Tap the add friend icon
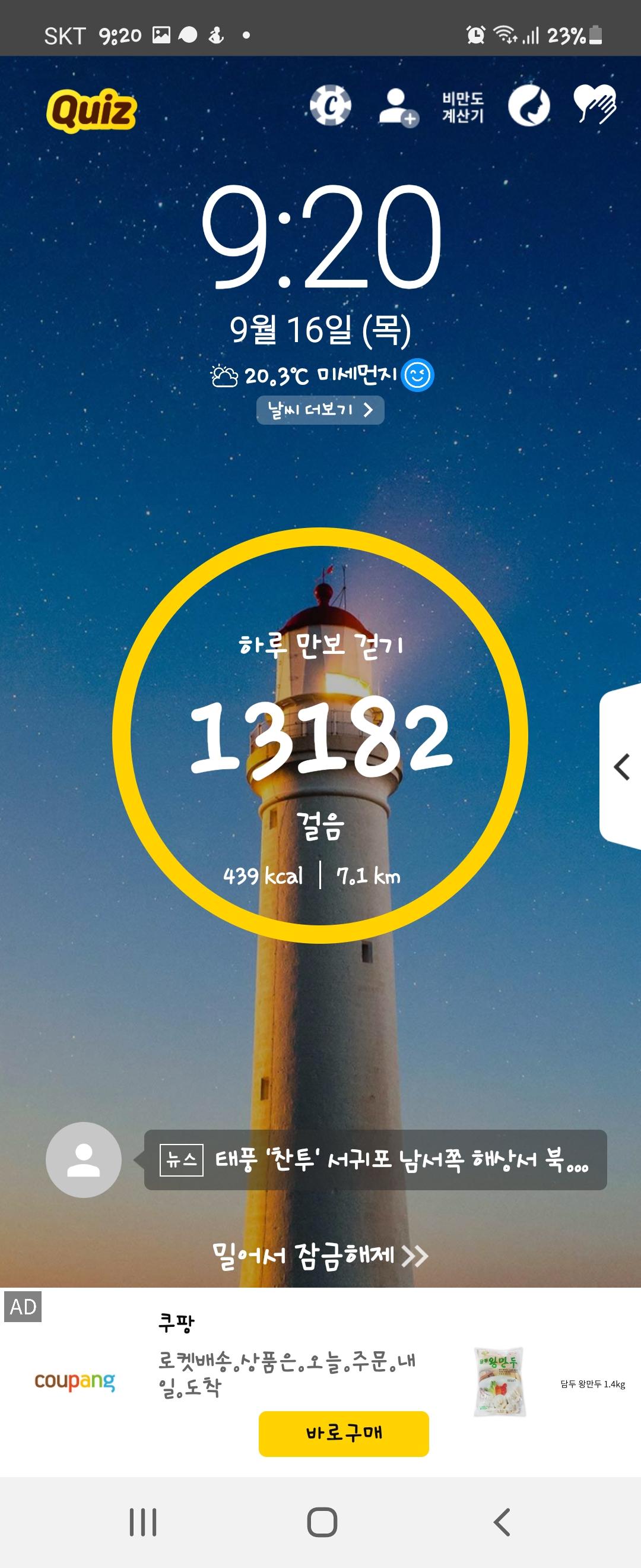The image size is (641, 1568). coord(398,107)
